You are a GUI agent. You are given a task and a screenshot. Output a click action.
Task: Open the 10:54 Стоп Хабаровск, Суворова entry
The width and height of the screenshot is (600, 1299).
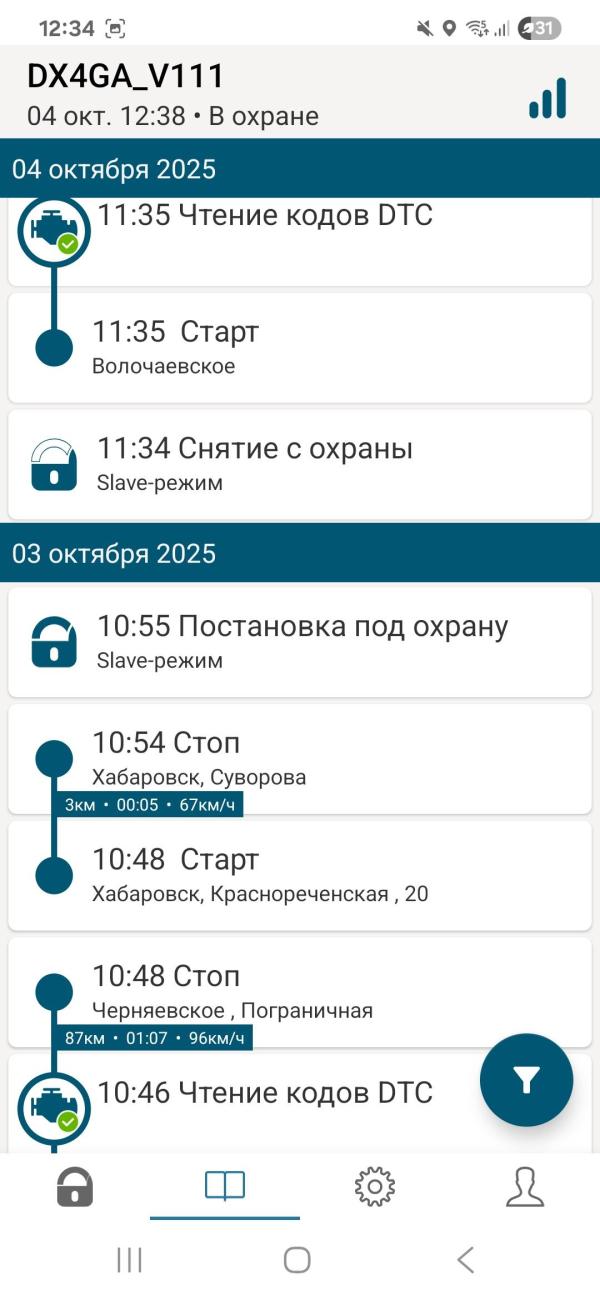(x=300, y=758)
